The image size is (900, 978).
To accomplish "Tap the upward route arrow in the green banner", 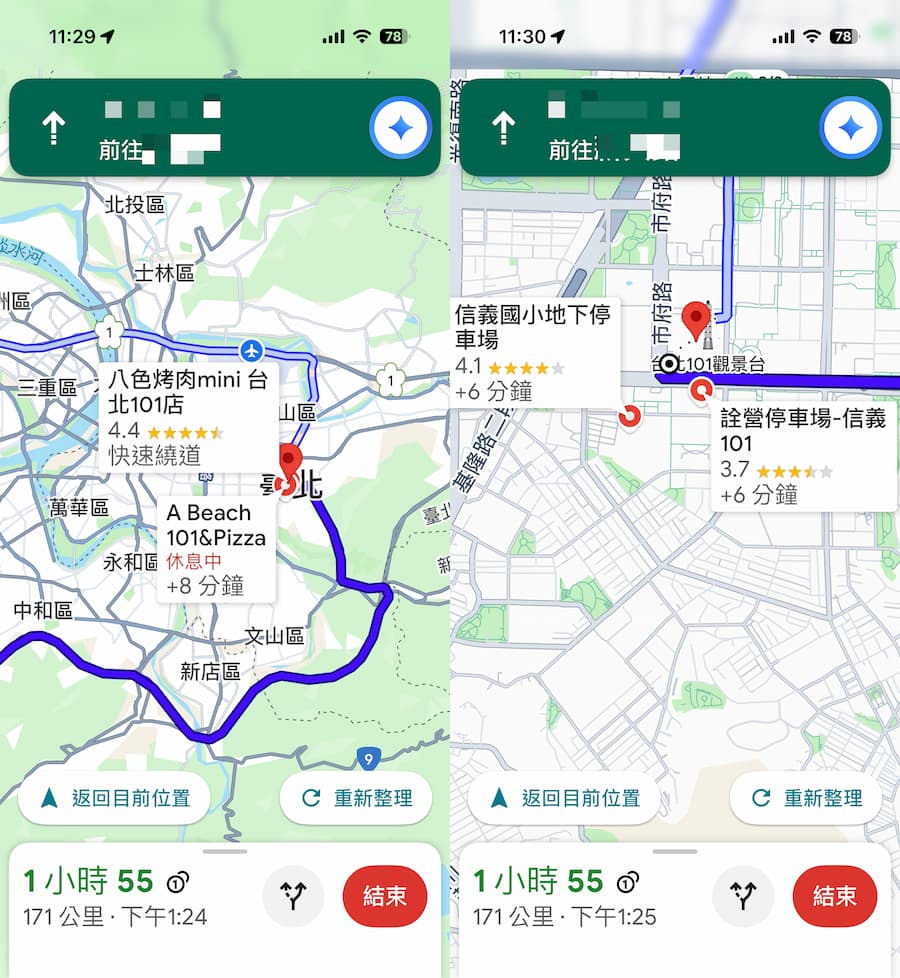I will click(52, 128).
